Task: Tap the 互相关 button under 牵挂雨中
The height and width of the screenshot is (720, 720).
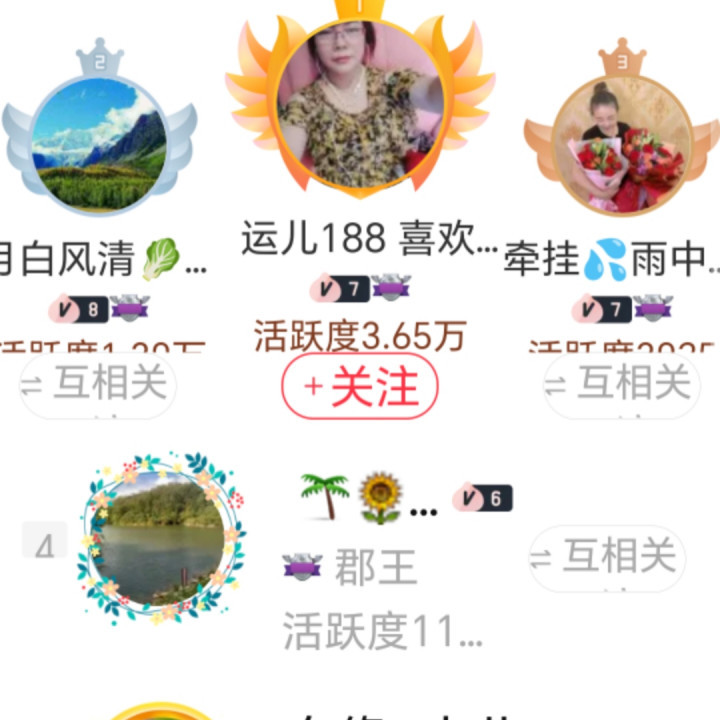Action: [x=622, y=384]
